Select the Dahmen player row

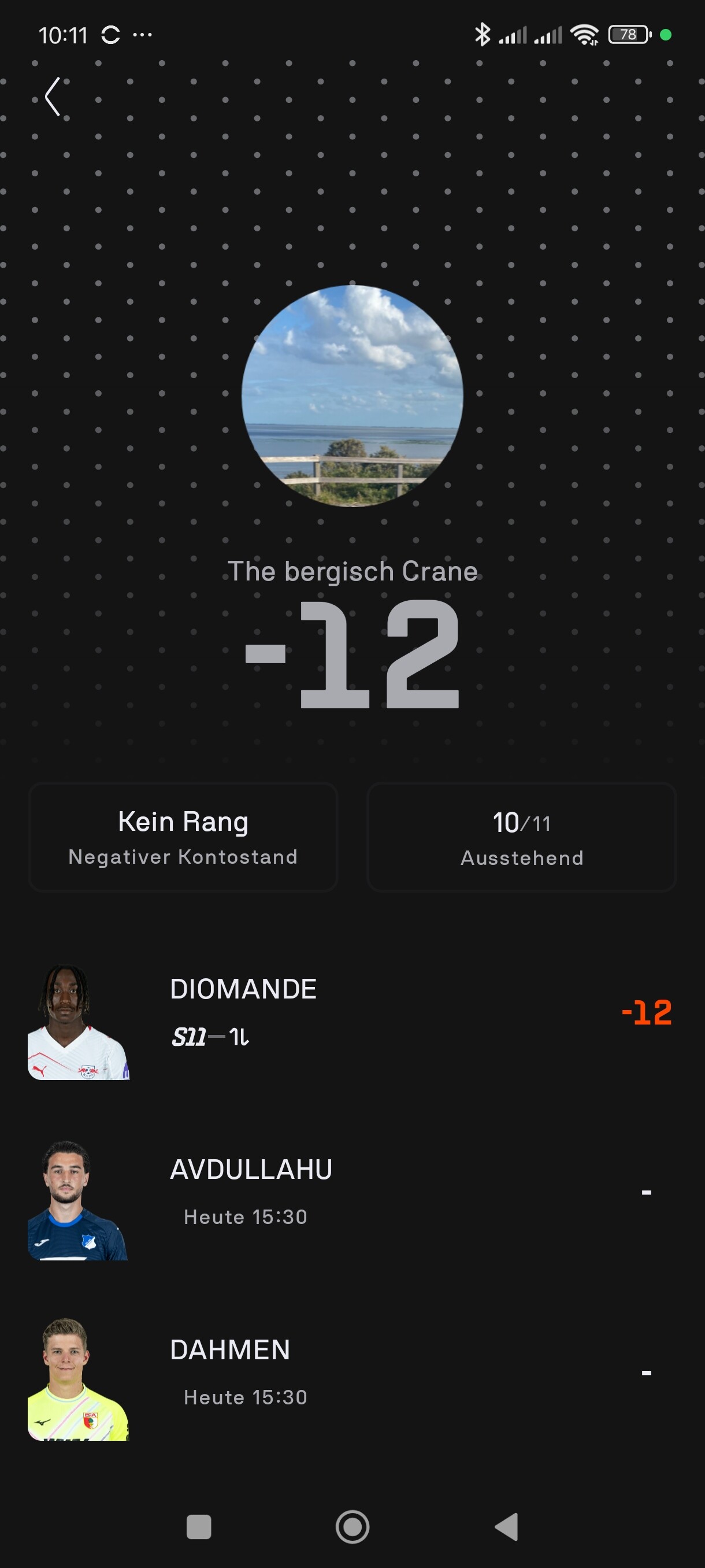tap(351, 1373)
